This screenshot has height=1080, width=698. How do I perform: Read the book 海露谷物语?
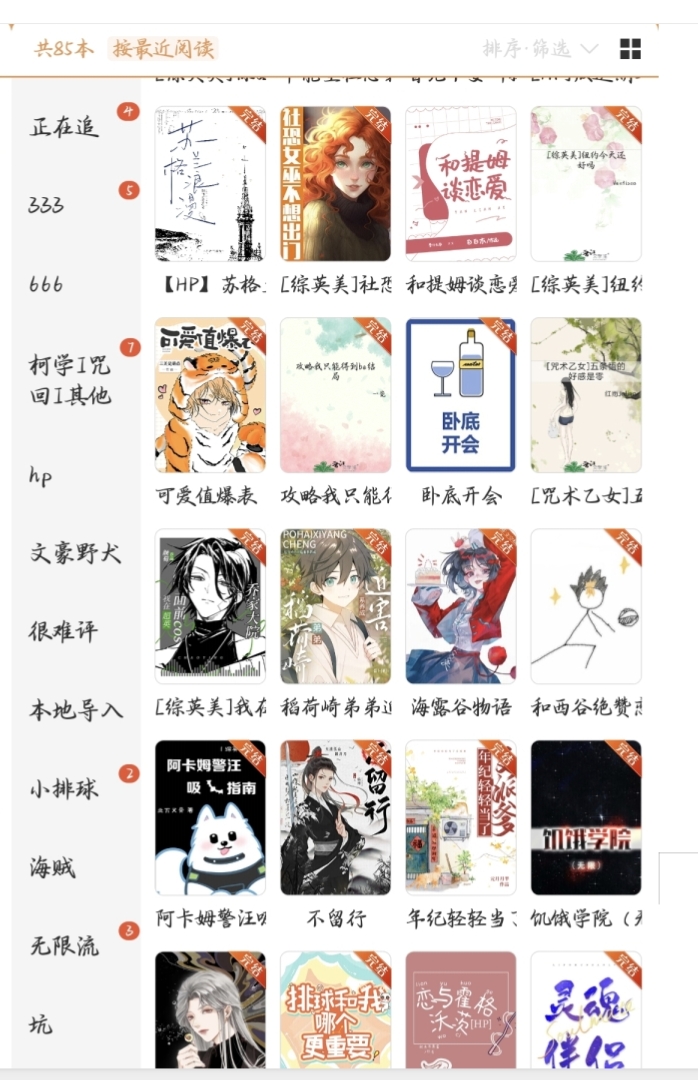coord(460,606)
